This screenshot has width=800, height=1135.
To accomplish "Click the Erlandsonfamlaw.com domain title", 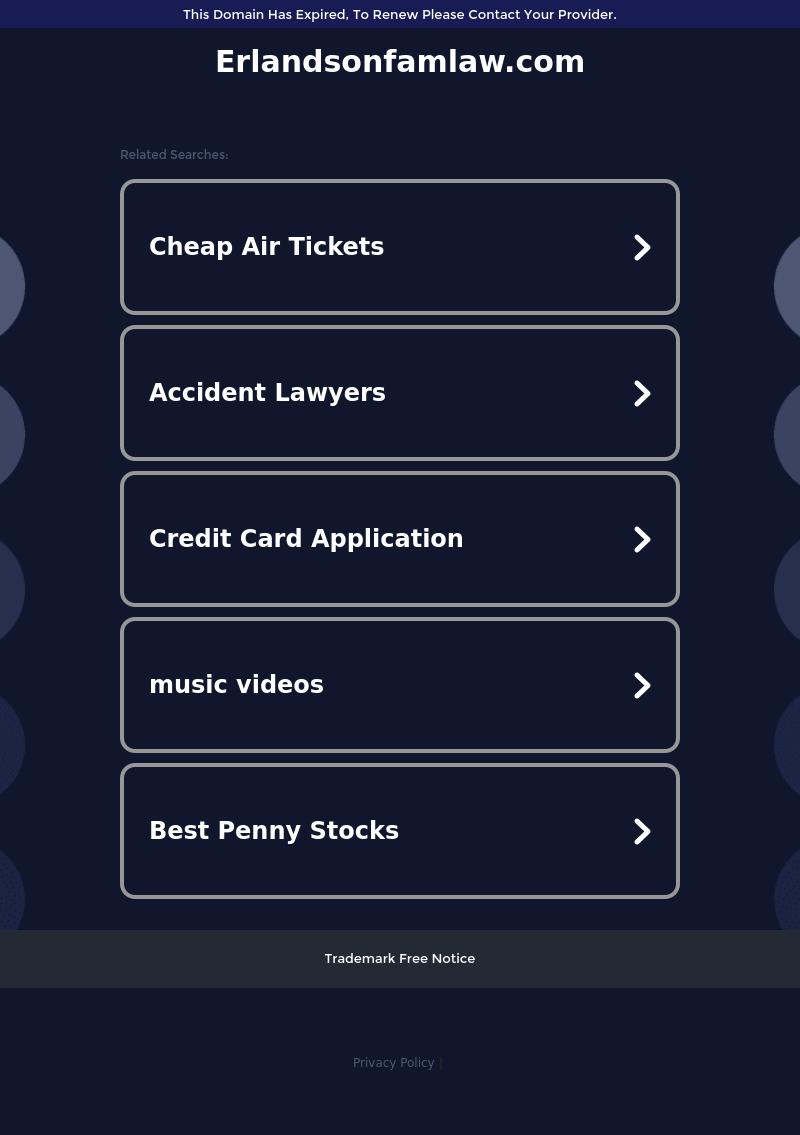I will 400,61.
